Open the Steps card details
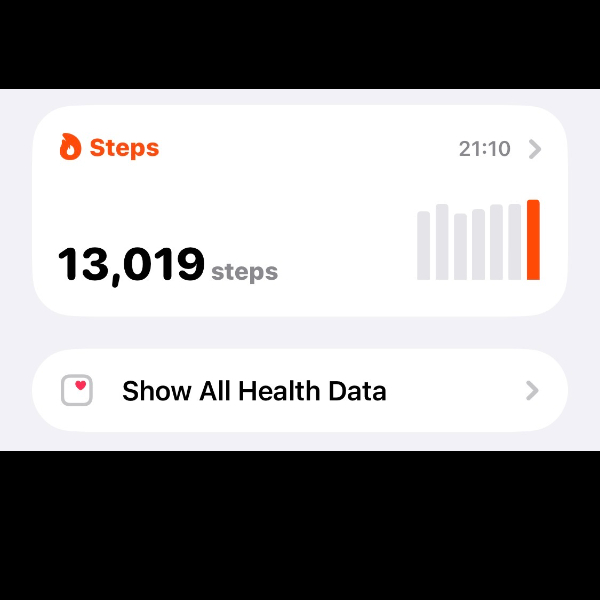Image resolution: width=600 pixels, height=600 pixels. [x=300, y=210]
